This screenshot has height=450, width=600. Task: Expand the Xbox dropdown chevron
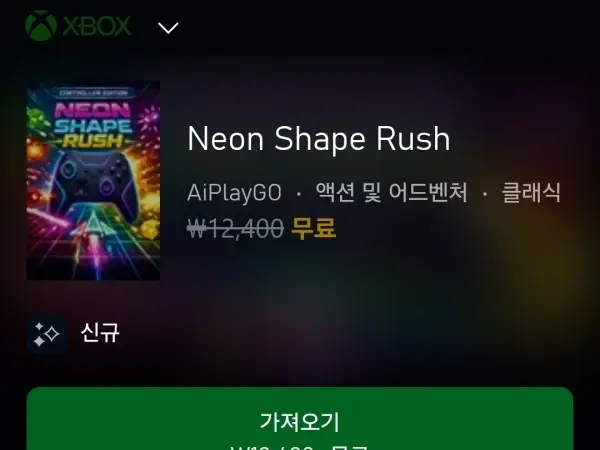click(168, 28)
